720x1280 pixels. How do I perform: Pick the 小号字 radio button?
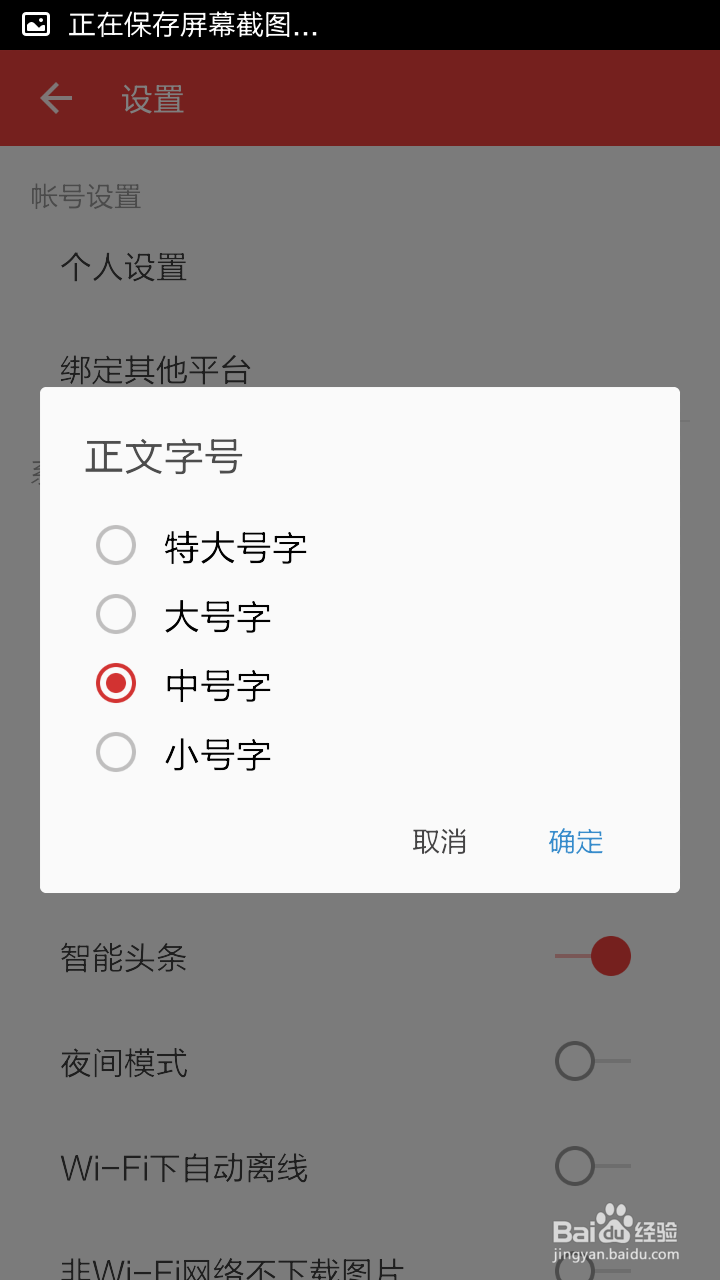tap(116, 752)
